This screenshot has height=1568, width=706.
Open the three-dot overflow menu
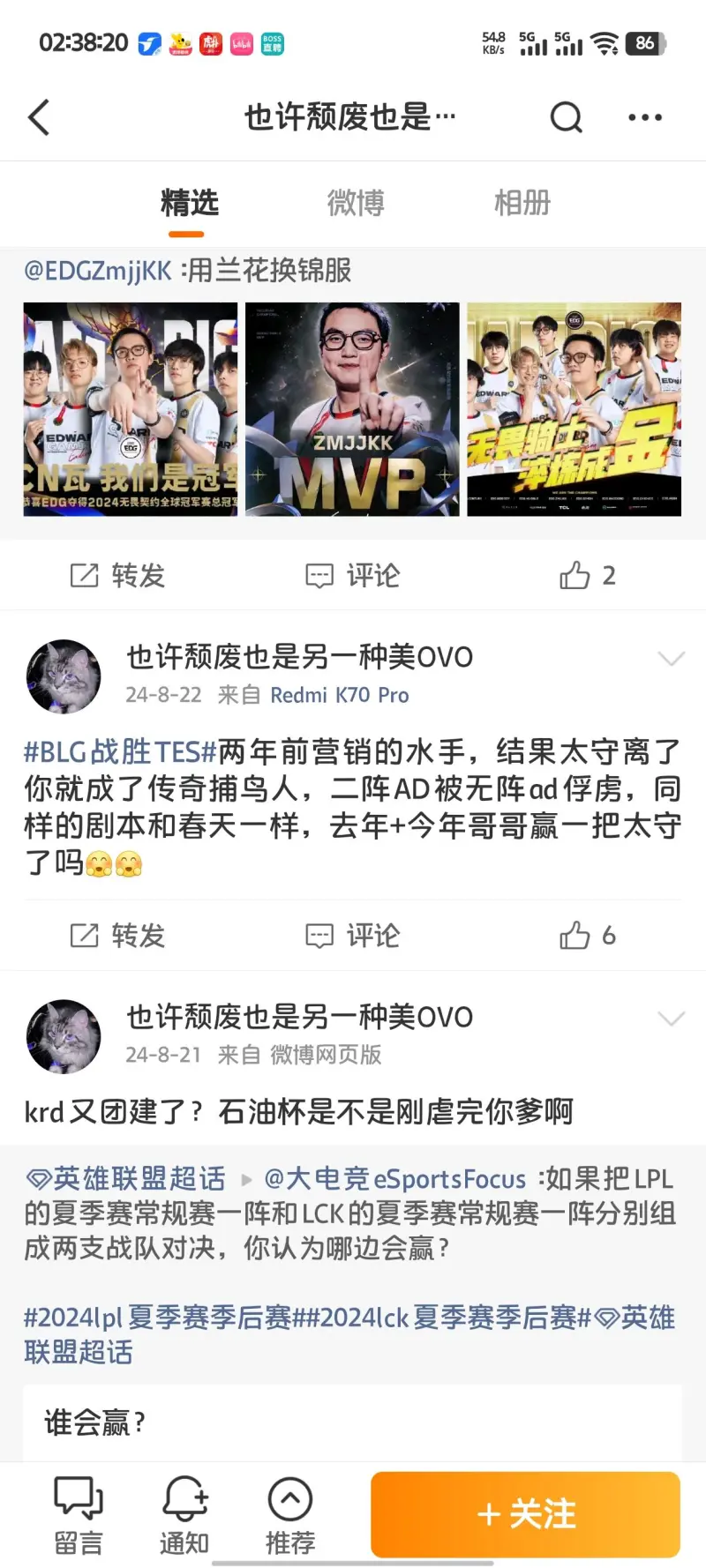644,117
